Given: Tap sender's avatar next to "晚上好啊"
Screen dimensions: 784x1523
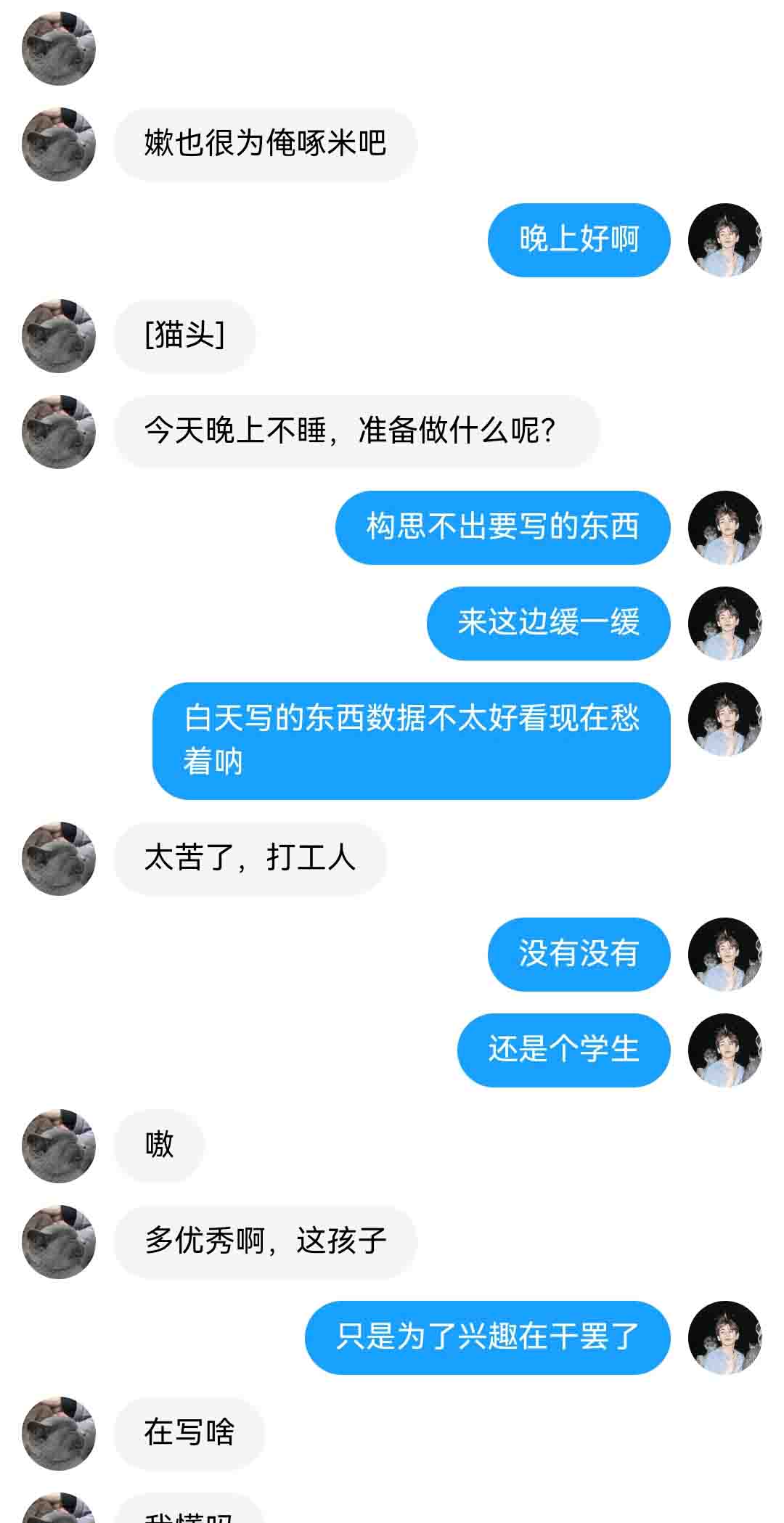Looking at the screenshot, I should 724,240.
